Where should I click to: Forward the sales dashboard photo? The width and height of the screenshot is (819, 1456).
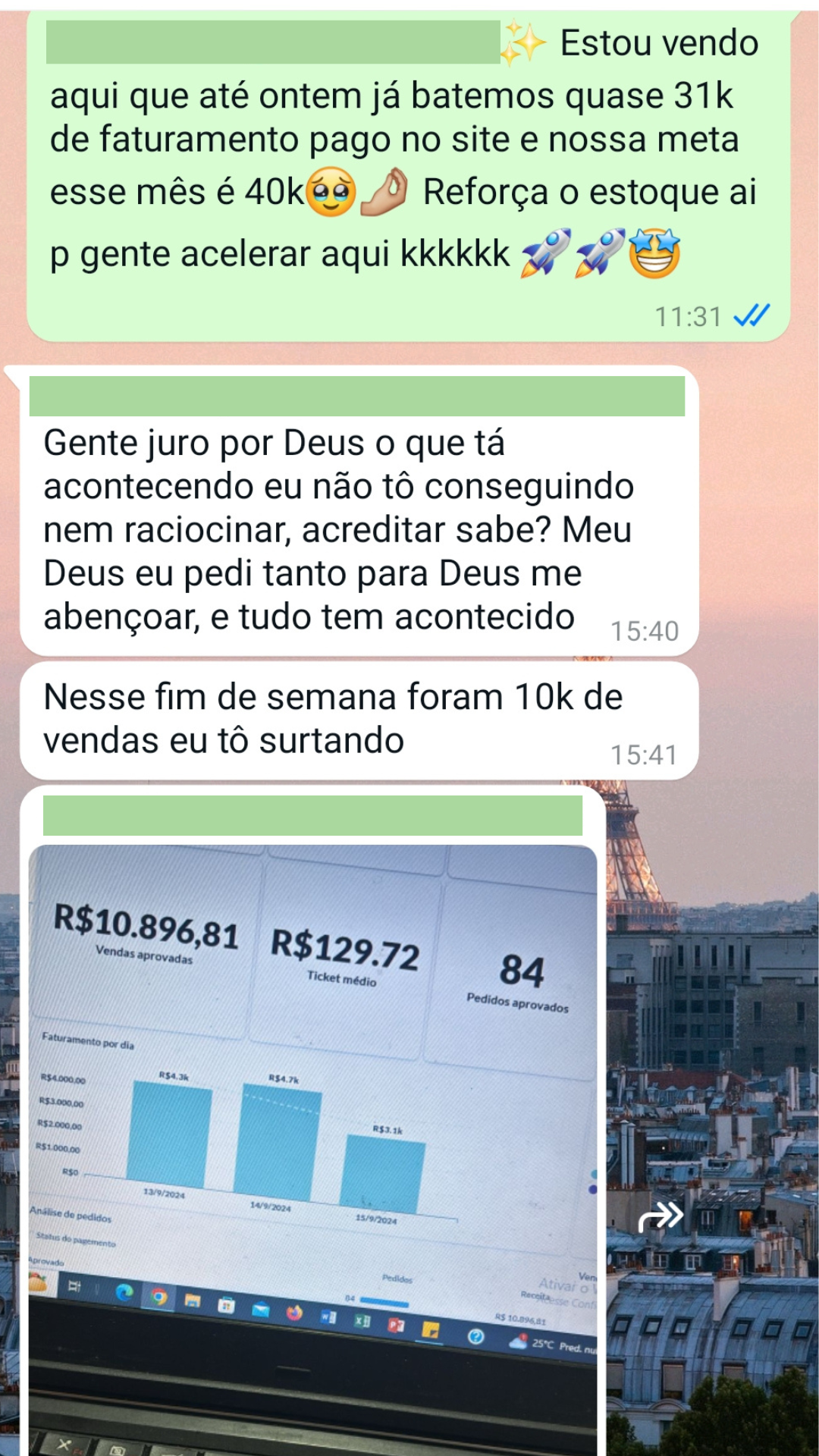(x=661, y=1216)
